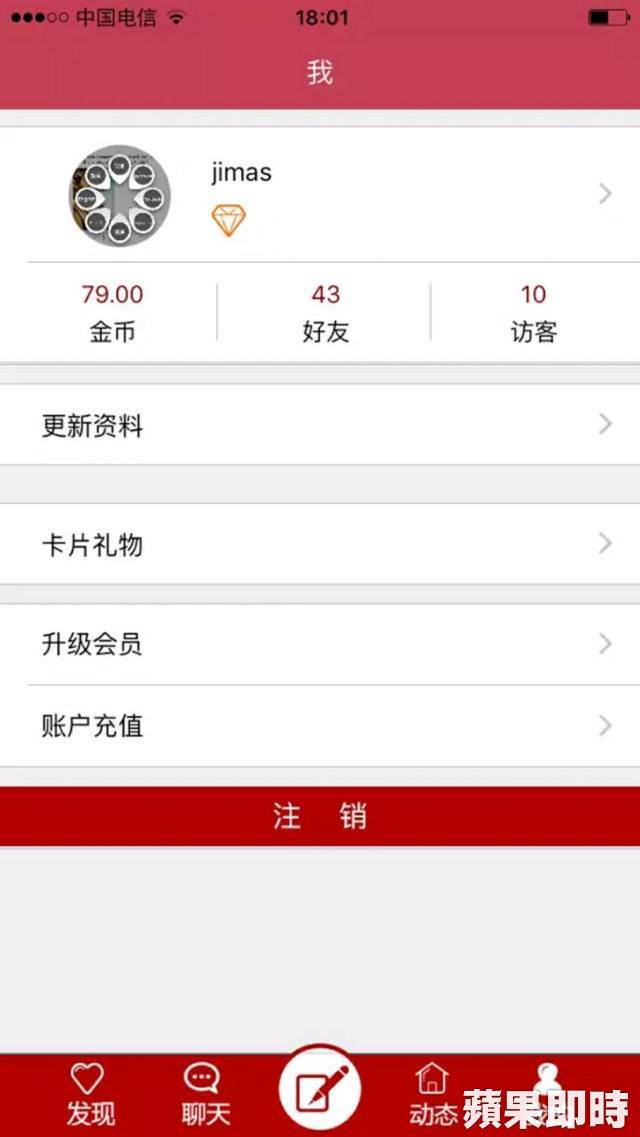The height and width of the screenshot is (1137, 640).
Task: Switch to the 动态 tab
Action: coord(433,1095)
